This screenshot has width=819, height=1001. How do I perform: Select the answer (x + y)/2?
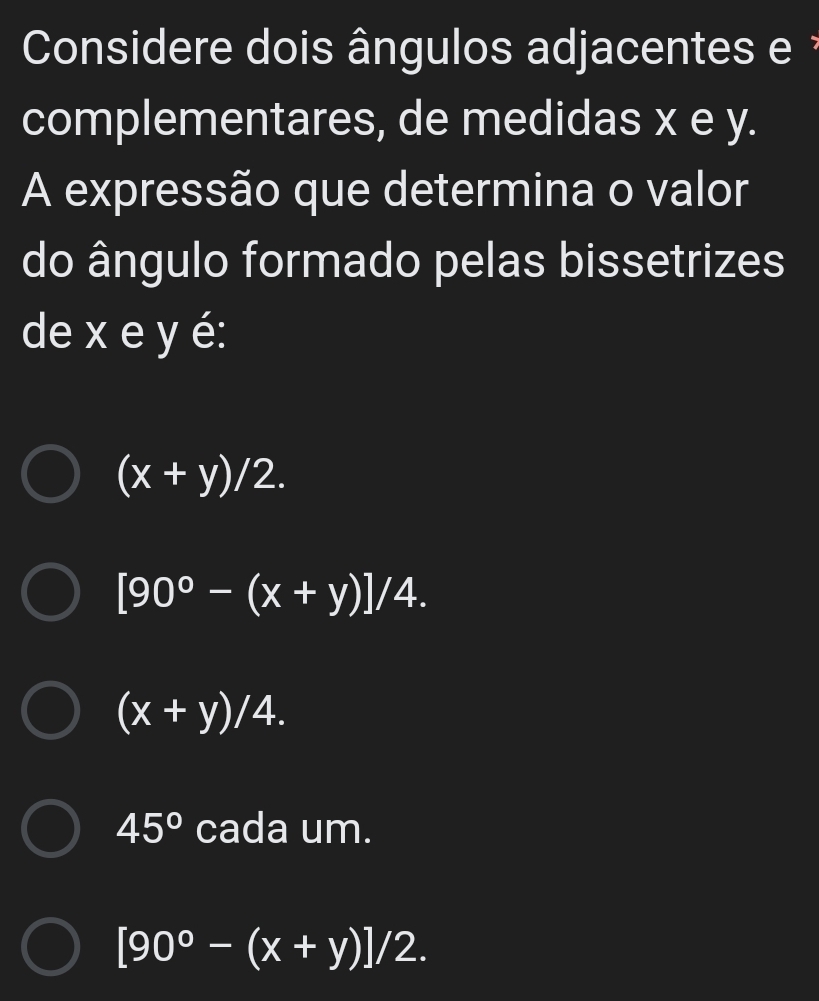tap(51, 475)
